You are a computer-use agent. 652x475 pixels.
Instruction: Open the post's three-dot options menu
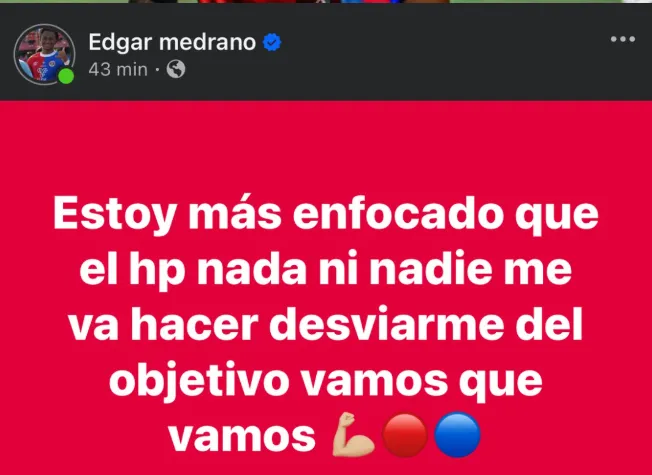coord(622,41)
